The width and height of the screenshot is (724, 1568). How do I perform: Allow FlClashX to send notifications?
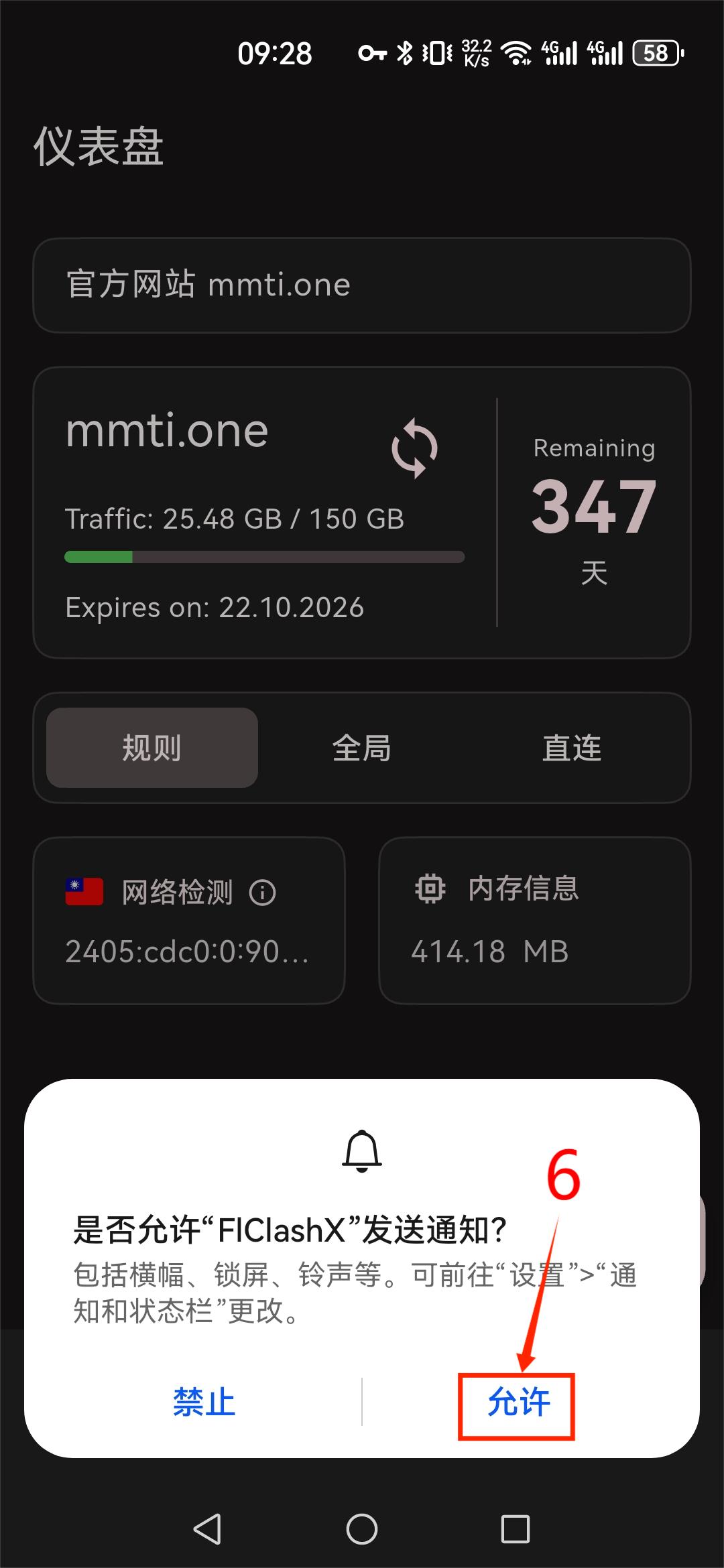(x=518, y=1402)
